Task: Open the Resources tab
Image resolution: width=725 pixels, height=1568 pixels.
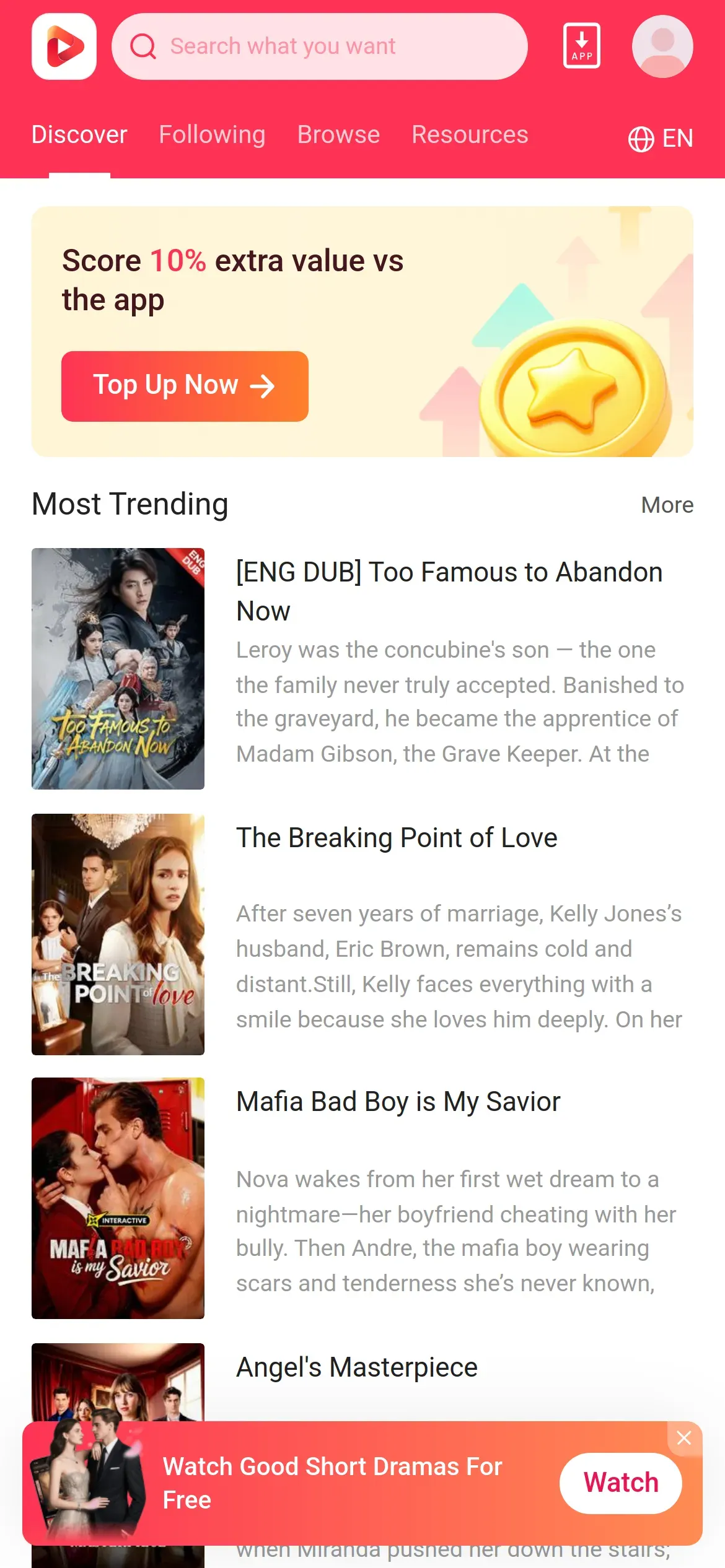Action: click(470, 135)
